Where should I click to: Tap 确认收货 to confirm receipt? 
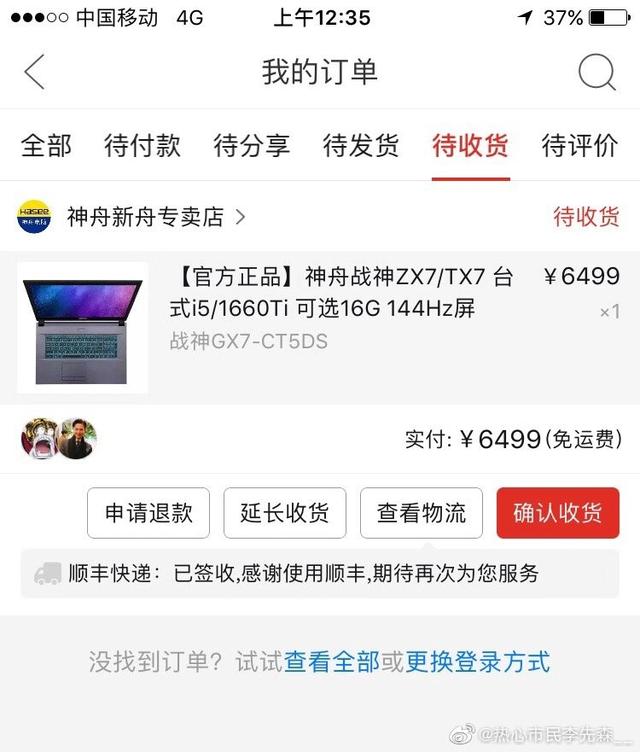(x=557, y=513)
